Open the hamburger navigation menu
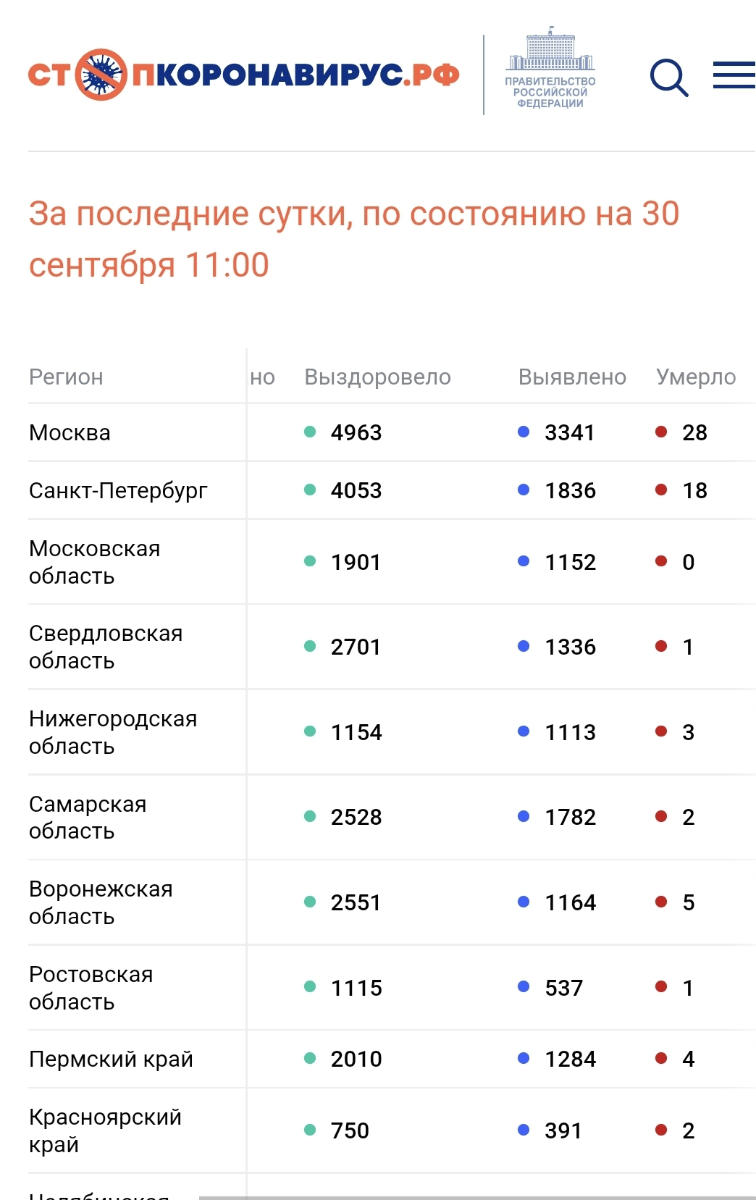 point(733,75)
